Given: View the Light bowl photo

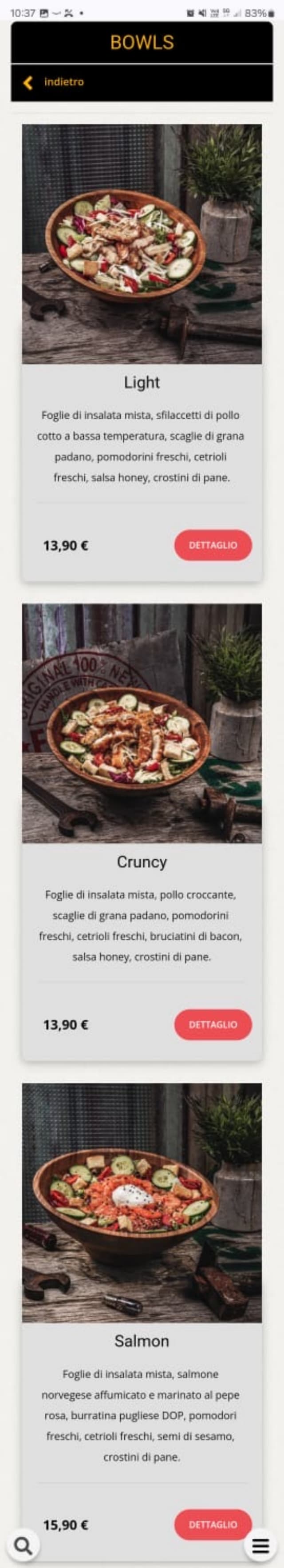Looking at the screenshot, I should tap(142, 243).
